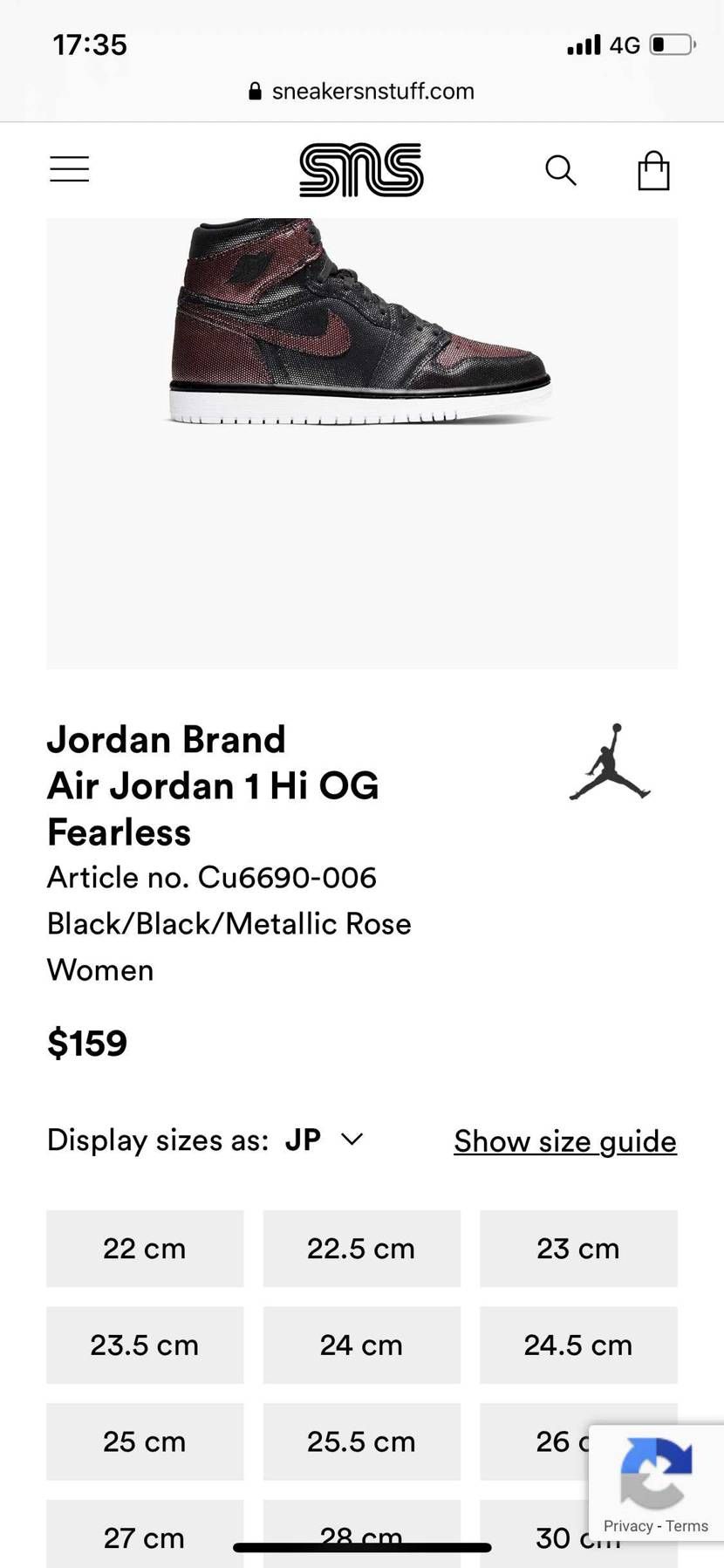The image size is (724, 1568).
Task: Choose the 23 cm size
Action: click(x=578, y=1249)
